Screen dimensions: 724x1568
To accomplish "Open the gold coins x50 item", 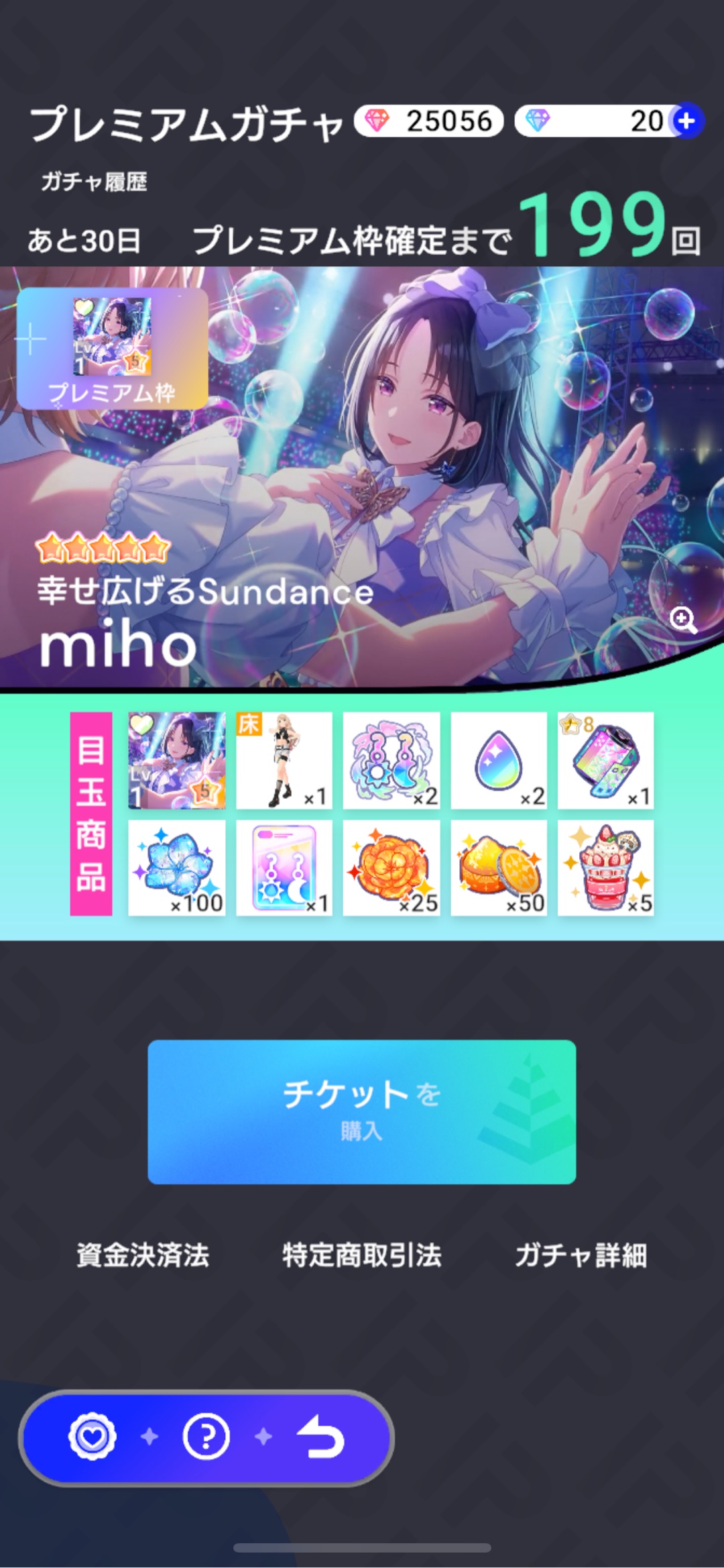I will click(x=499, y=867).
